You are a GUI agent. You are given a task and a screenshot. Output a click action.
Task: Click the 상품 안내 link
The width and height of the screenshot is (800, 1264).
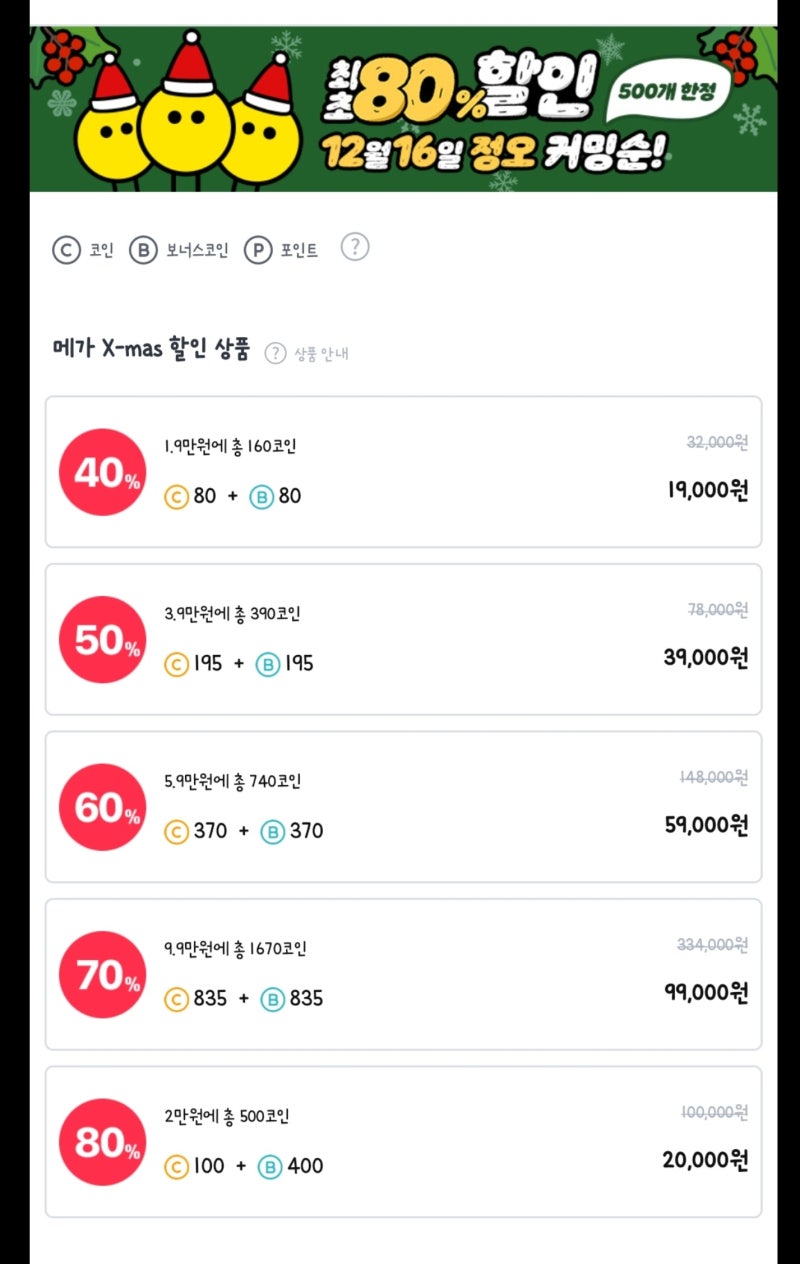coord(321,352)
